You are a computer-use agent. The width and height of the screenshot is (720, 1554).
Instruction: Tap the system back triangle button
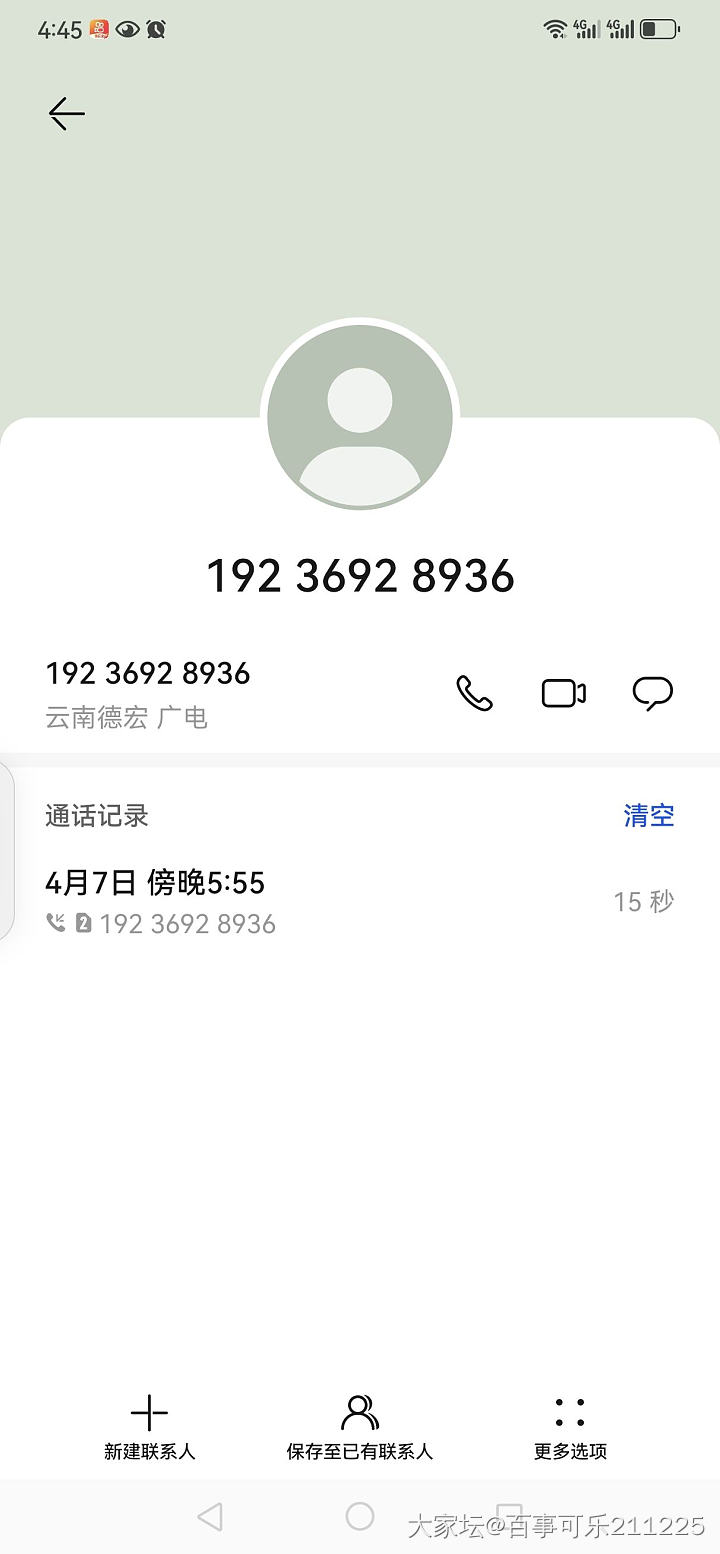pos(210,1517)
